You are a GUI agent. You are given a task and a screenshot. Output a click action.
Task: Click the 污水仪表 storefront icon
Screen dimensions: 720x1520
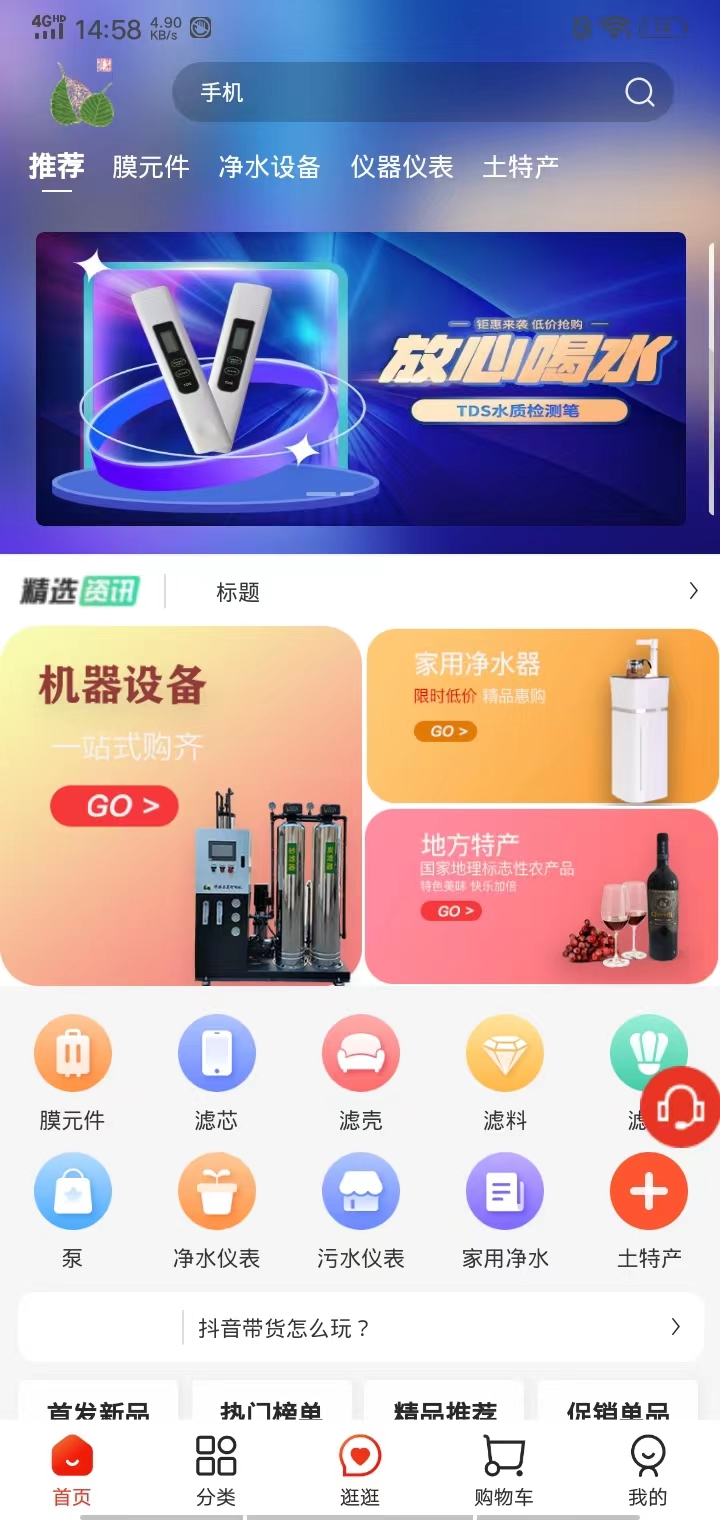tap(360, 1190)
